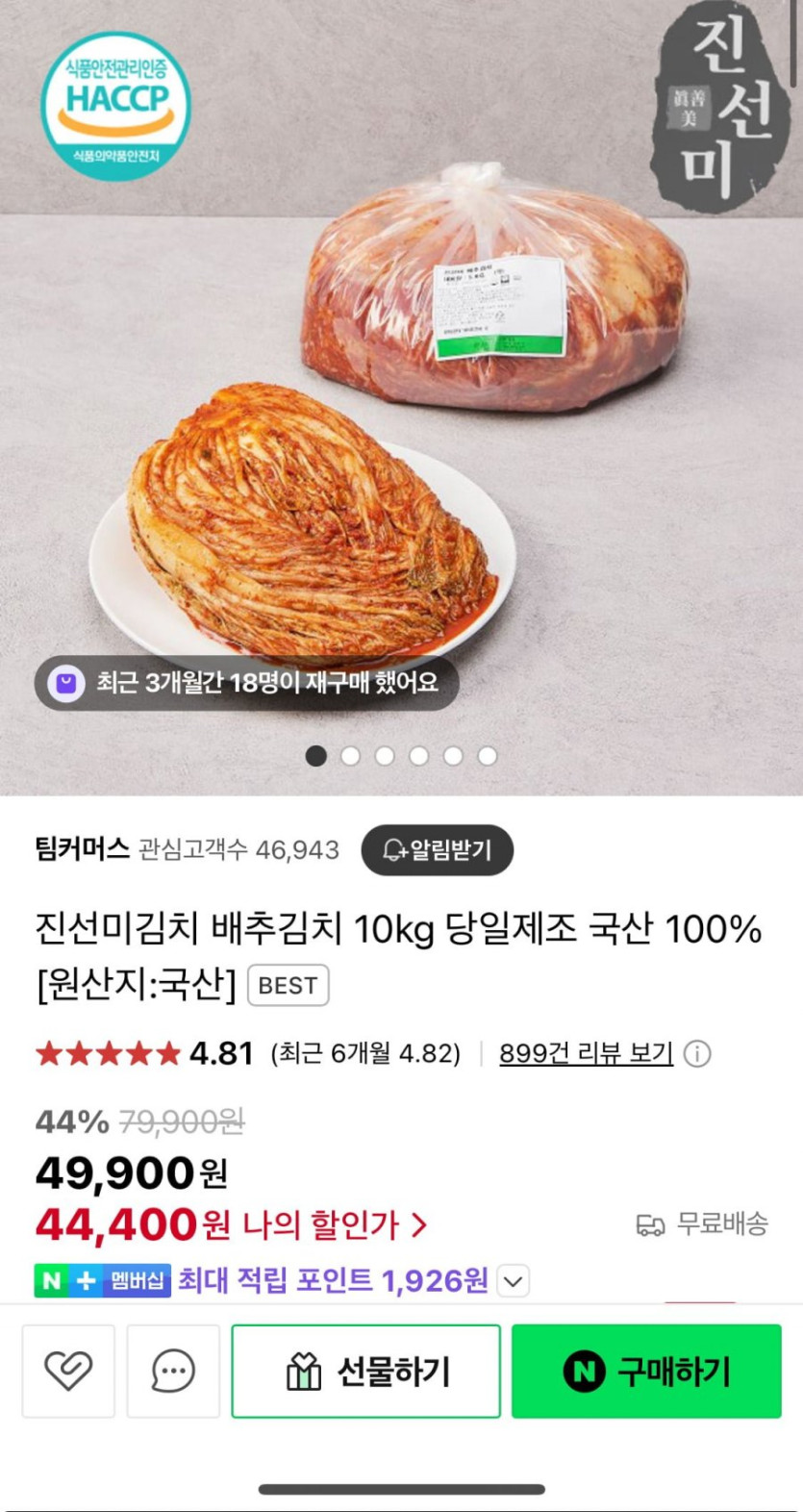Viewport: 803px width, 1512px height.
Task: Select the second image page dot
Action: coord(350,756)
